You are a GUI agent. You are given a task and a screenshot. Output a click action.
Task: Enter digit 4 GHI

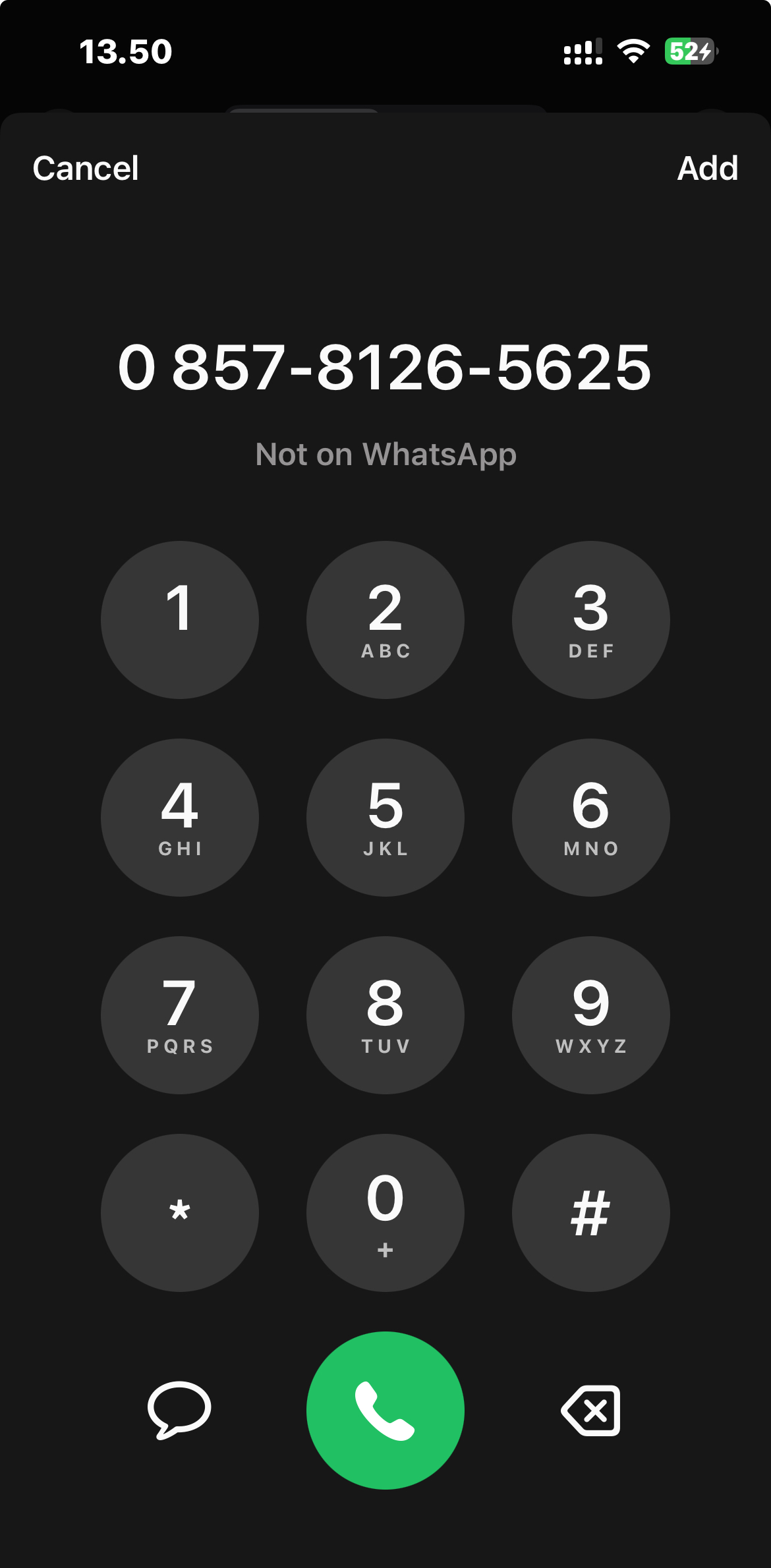click(179, 818)
